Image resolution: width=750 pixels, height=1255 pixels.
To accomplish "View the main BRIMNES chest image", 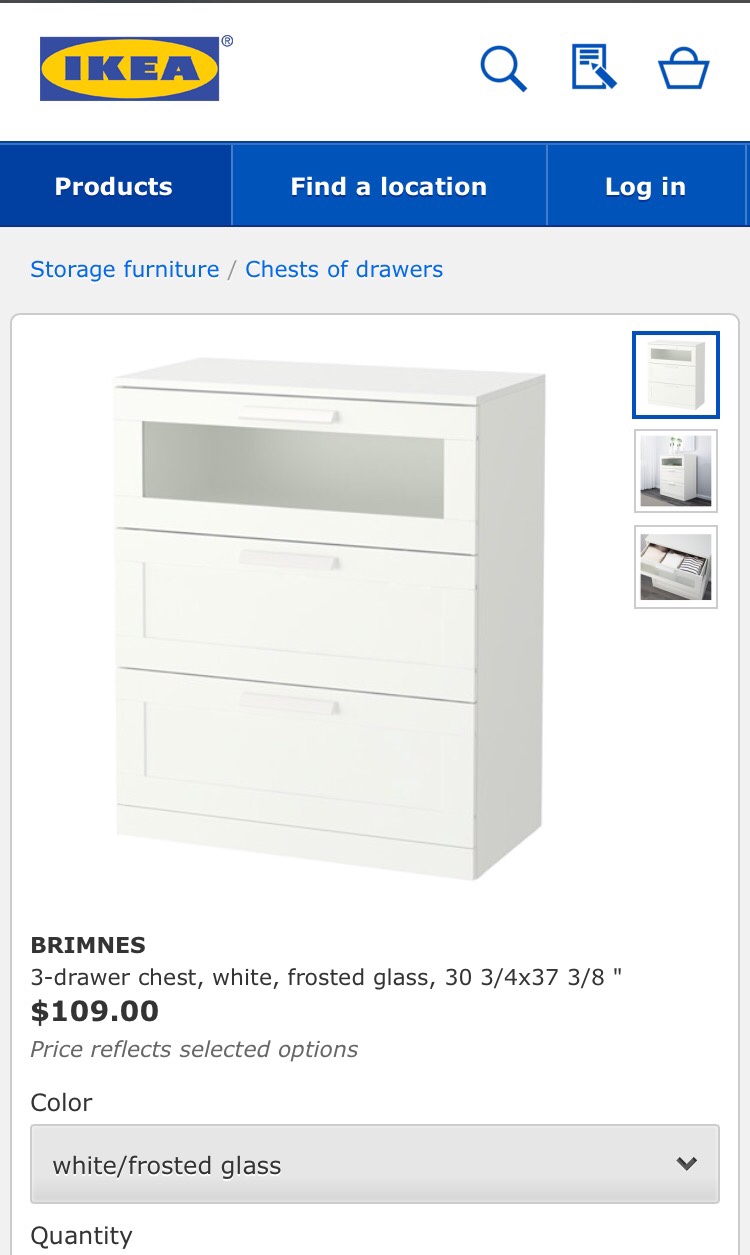I will pos(330,618).
